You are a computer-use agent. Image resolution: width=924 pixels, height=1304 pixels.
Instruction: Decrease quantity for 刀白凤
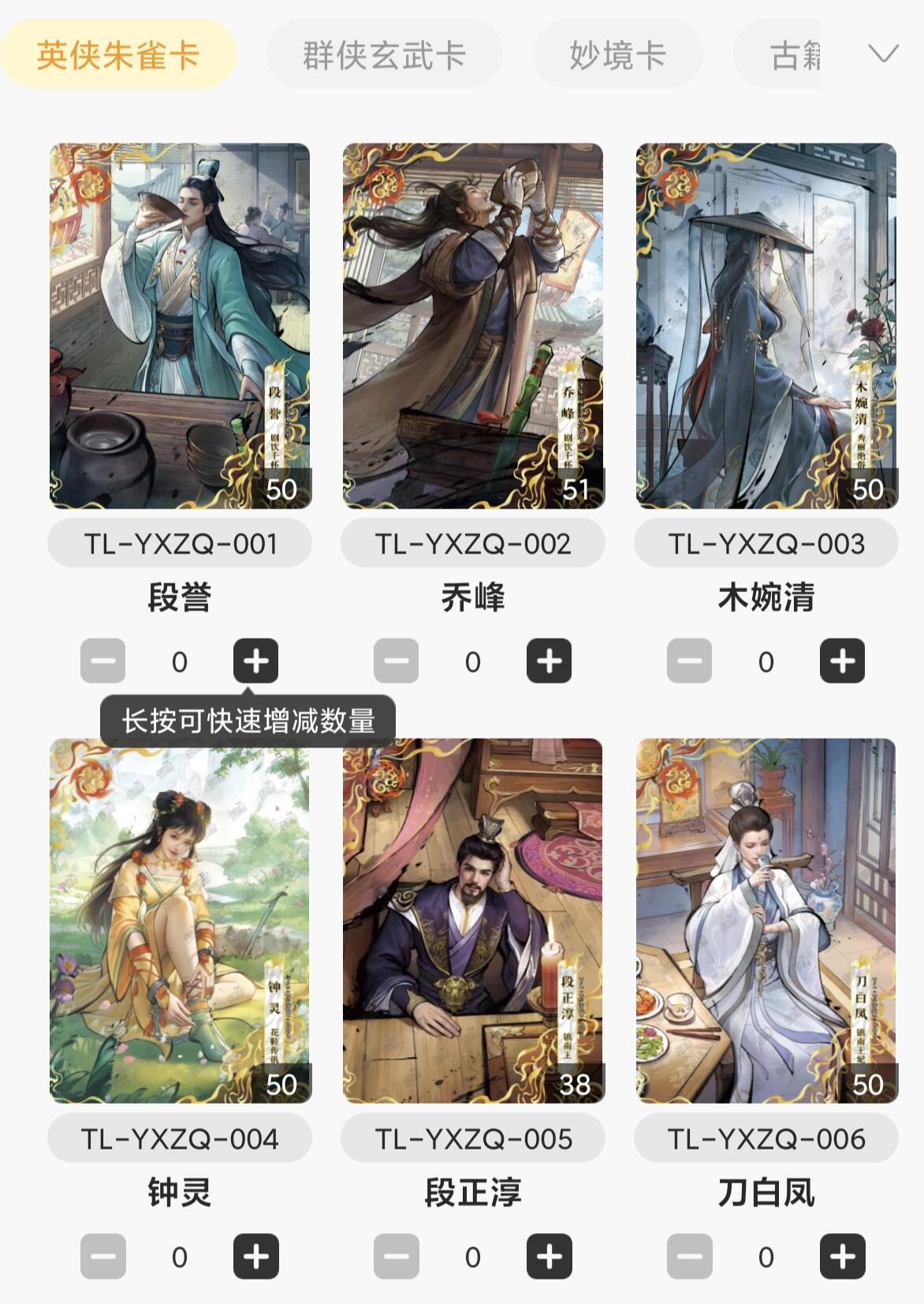689,1256
